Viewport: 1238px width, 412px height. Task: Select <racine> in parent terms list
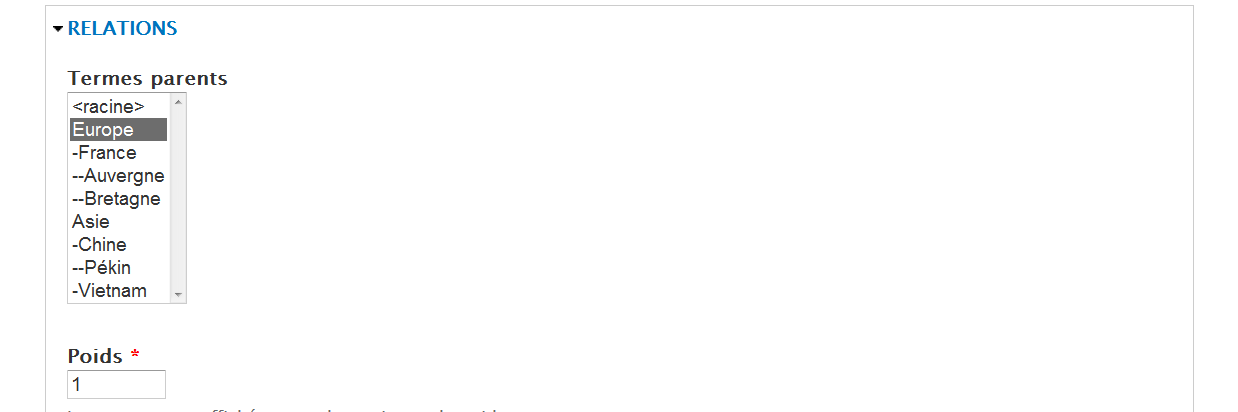(108, 106)
